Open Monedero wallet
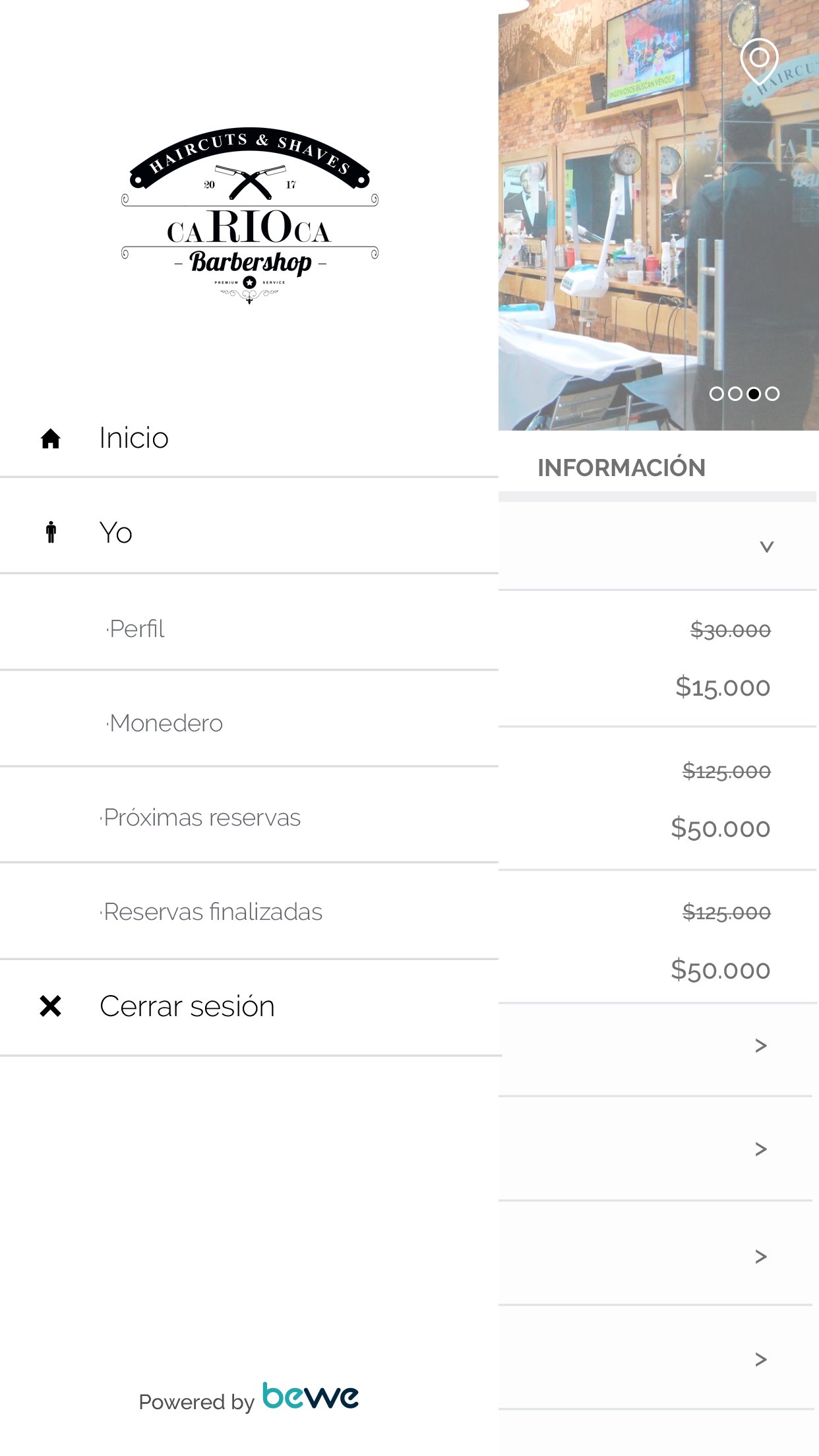819x1456 pixels. tap(166, 723)
